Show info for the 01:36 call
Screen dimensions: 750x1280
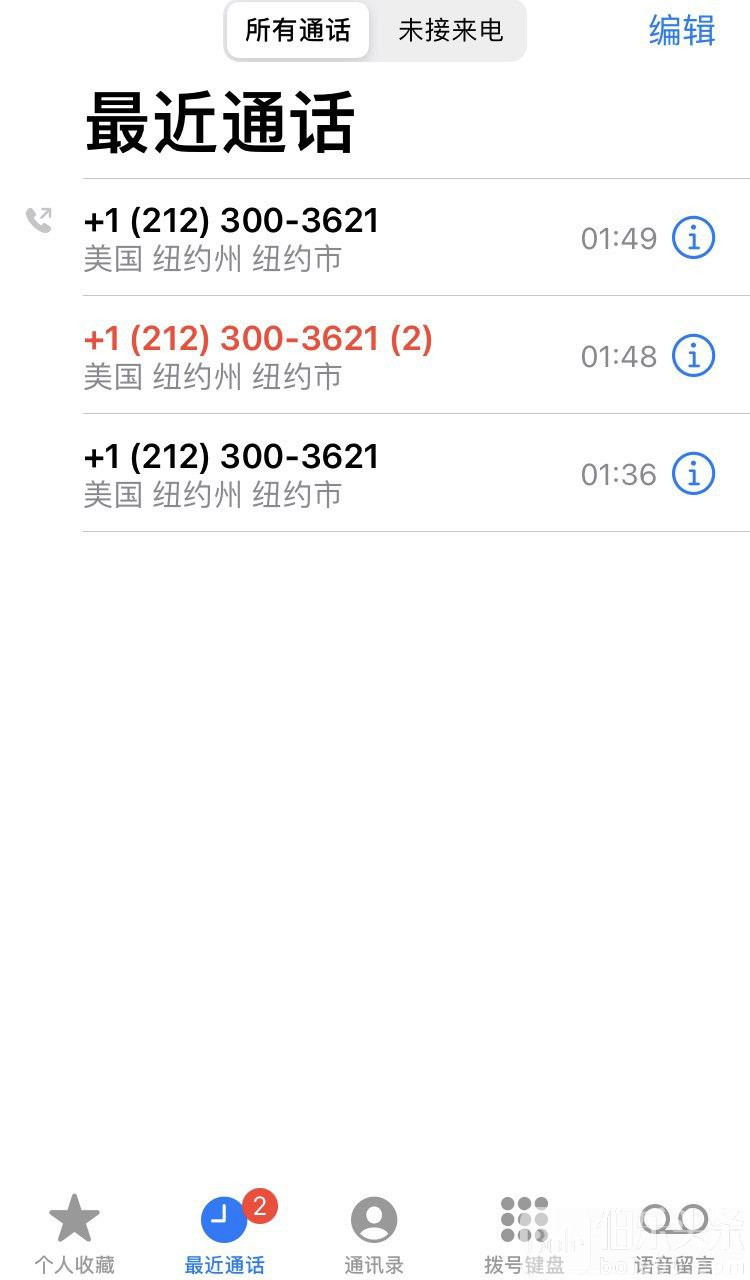click(693, 474)
